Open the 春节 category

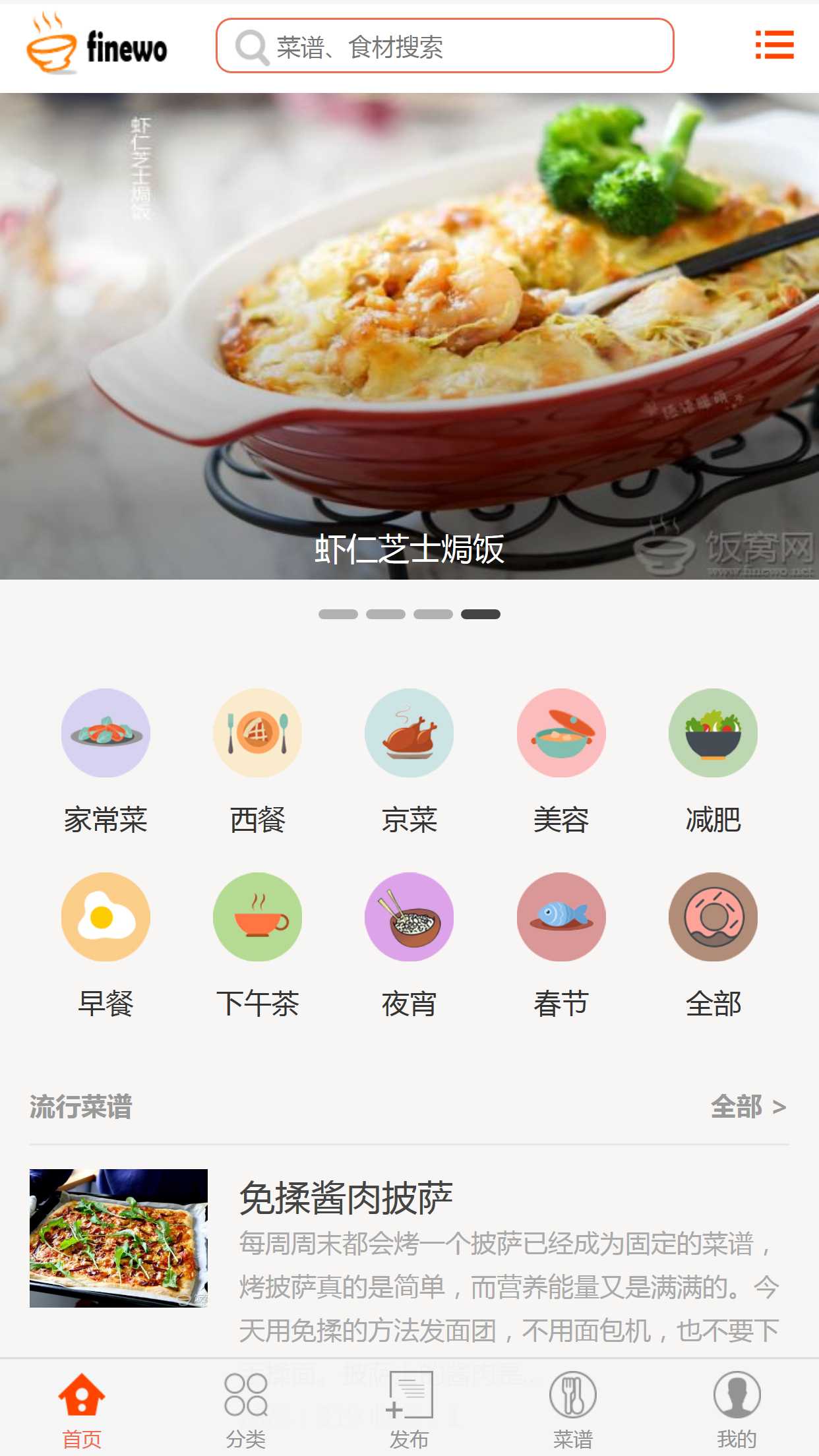point(561,944)
